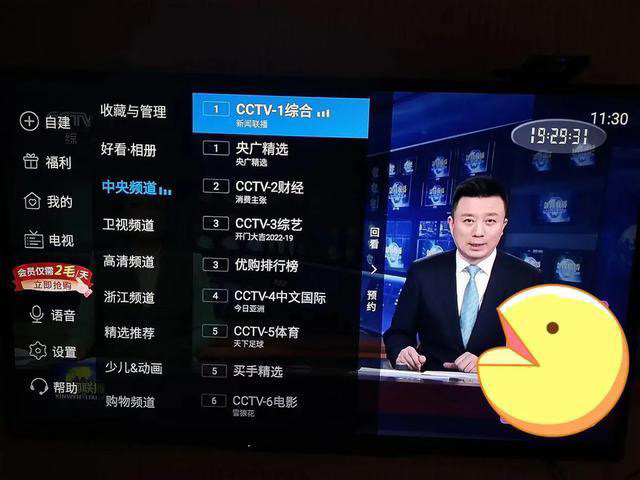Image resolution: width=640 pixels, height=480 pixels.
Task: Open the 自建 custom channel option
Action: 46,121
